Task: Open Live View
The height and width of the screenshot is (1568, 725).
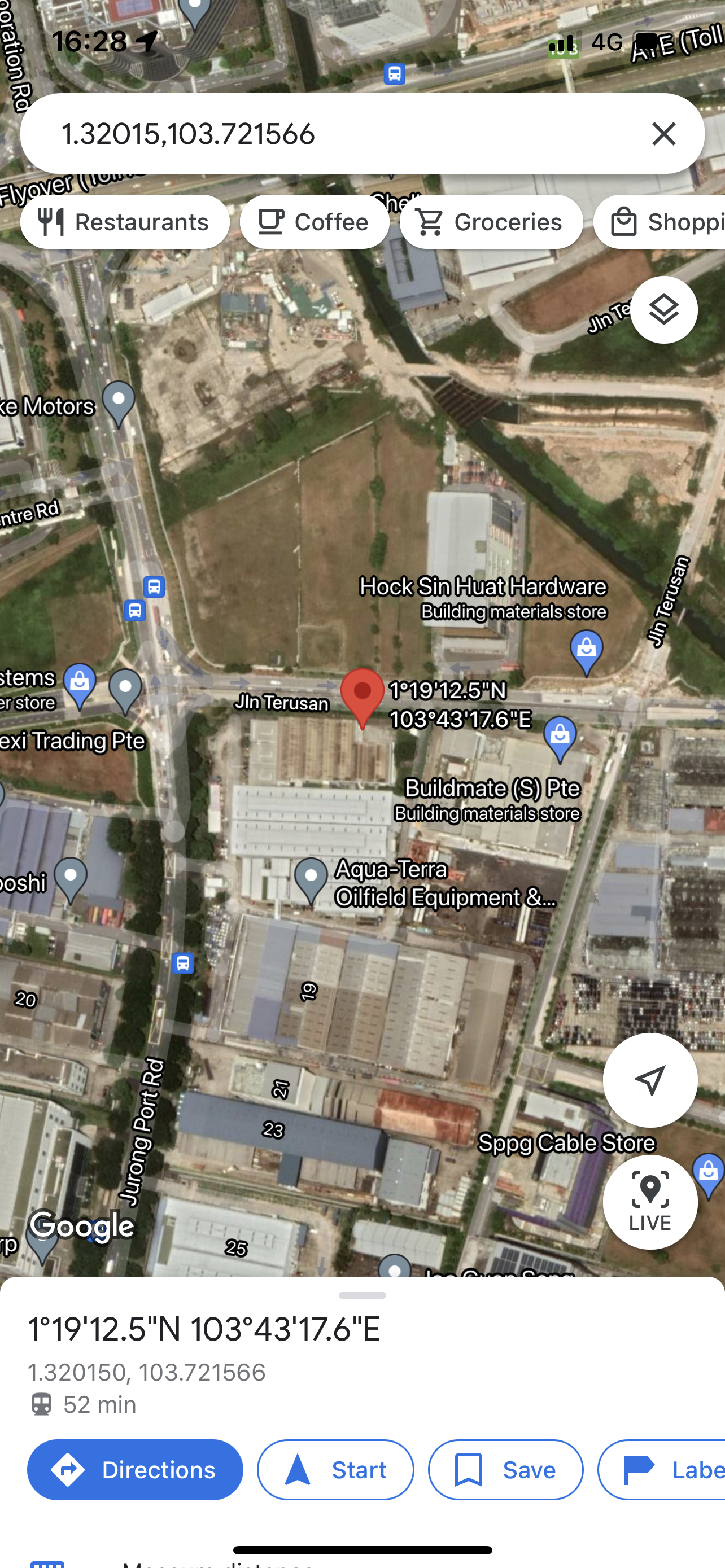Action: point(649,1202)
